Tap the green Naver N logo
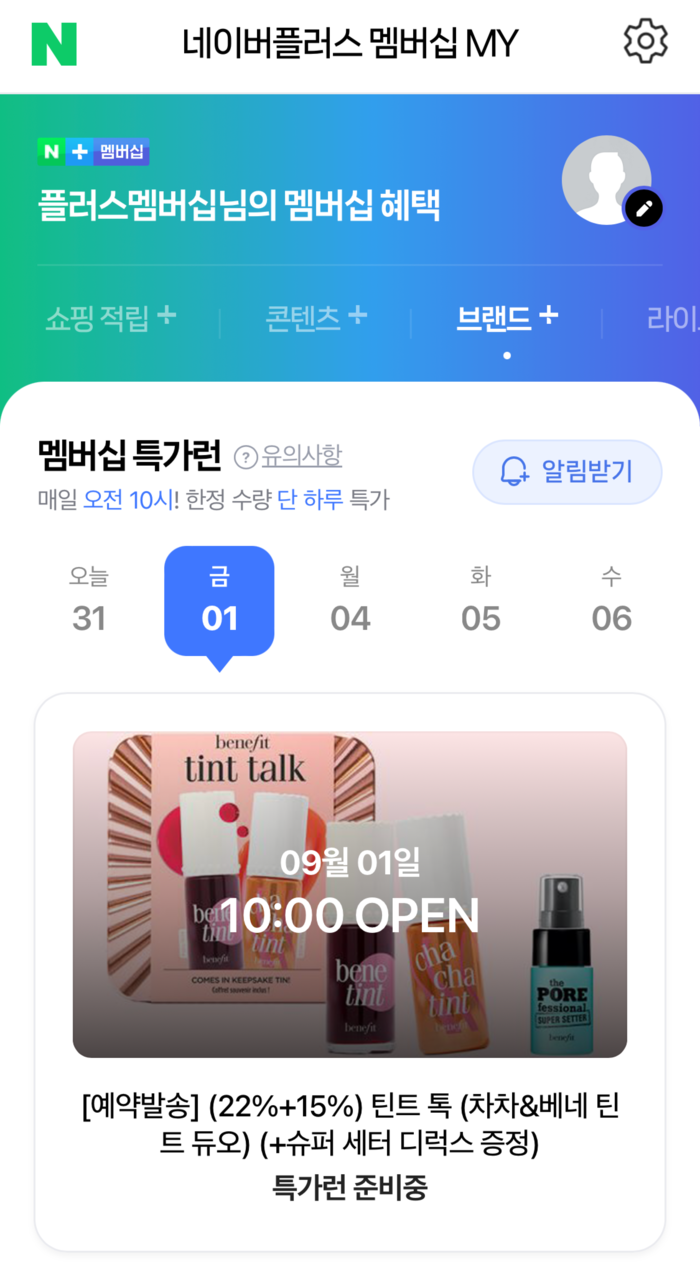 point(54,43)
